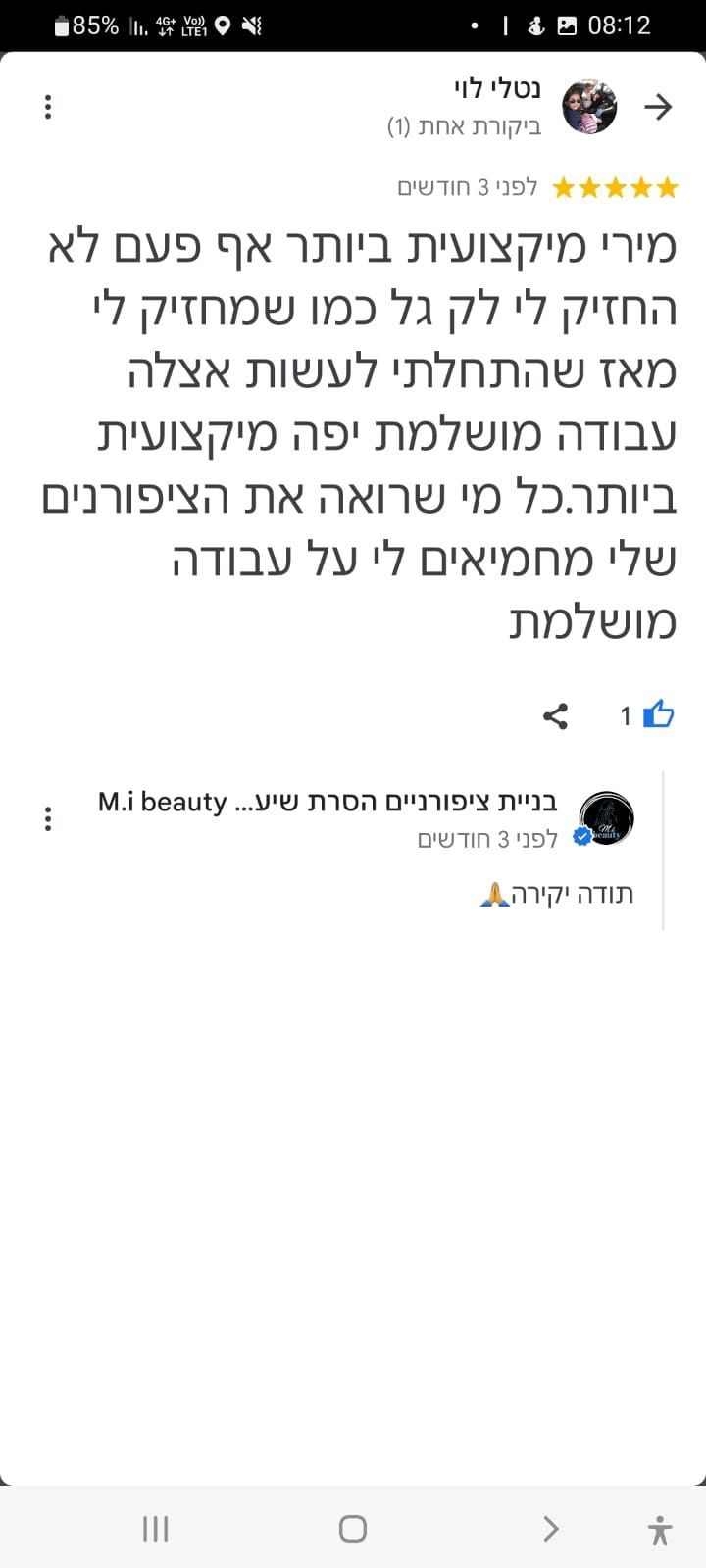Open M.i beauty business profile
706x1568 pixels.
point(606,818)
